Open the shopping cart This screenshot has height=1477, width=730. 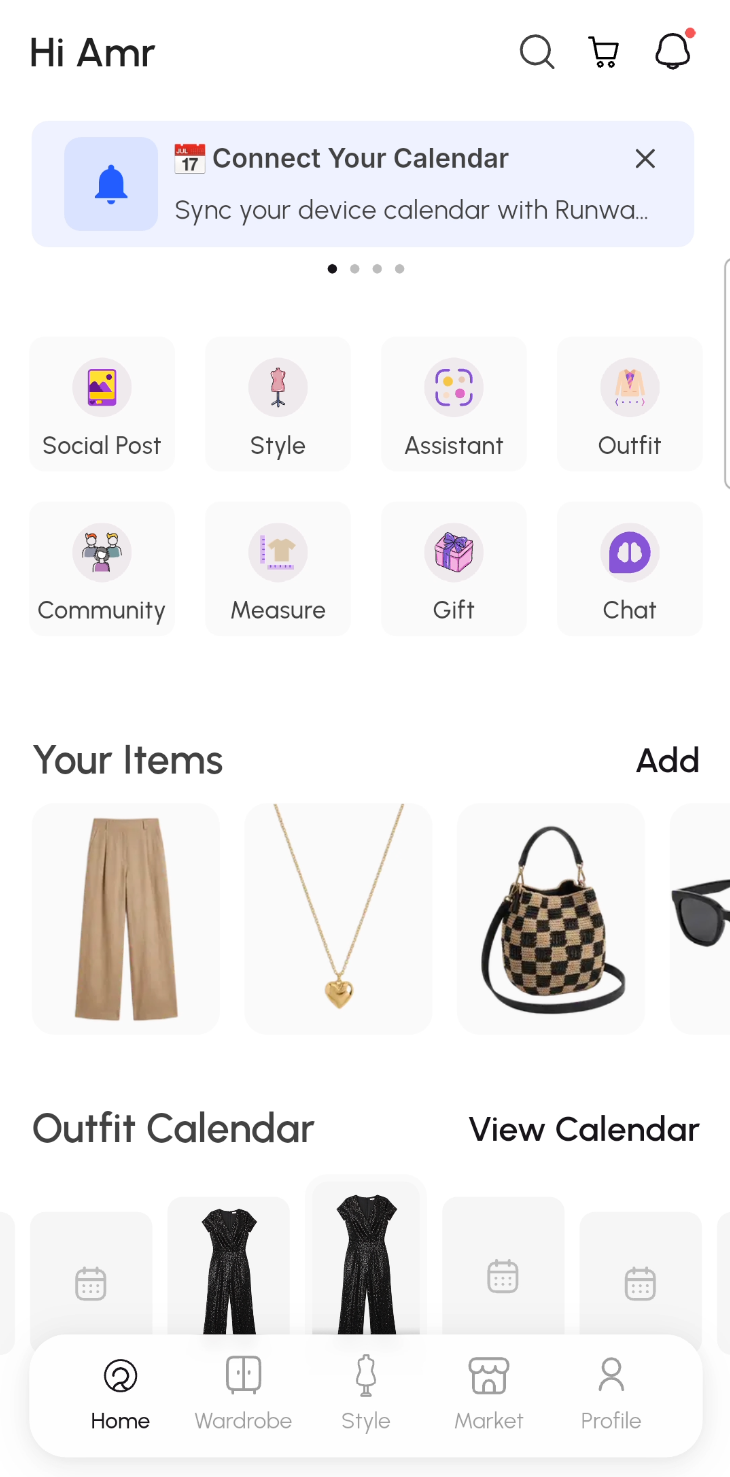coord(603,52)
